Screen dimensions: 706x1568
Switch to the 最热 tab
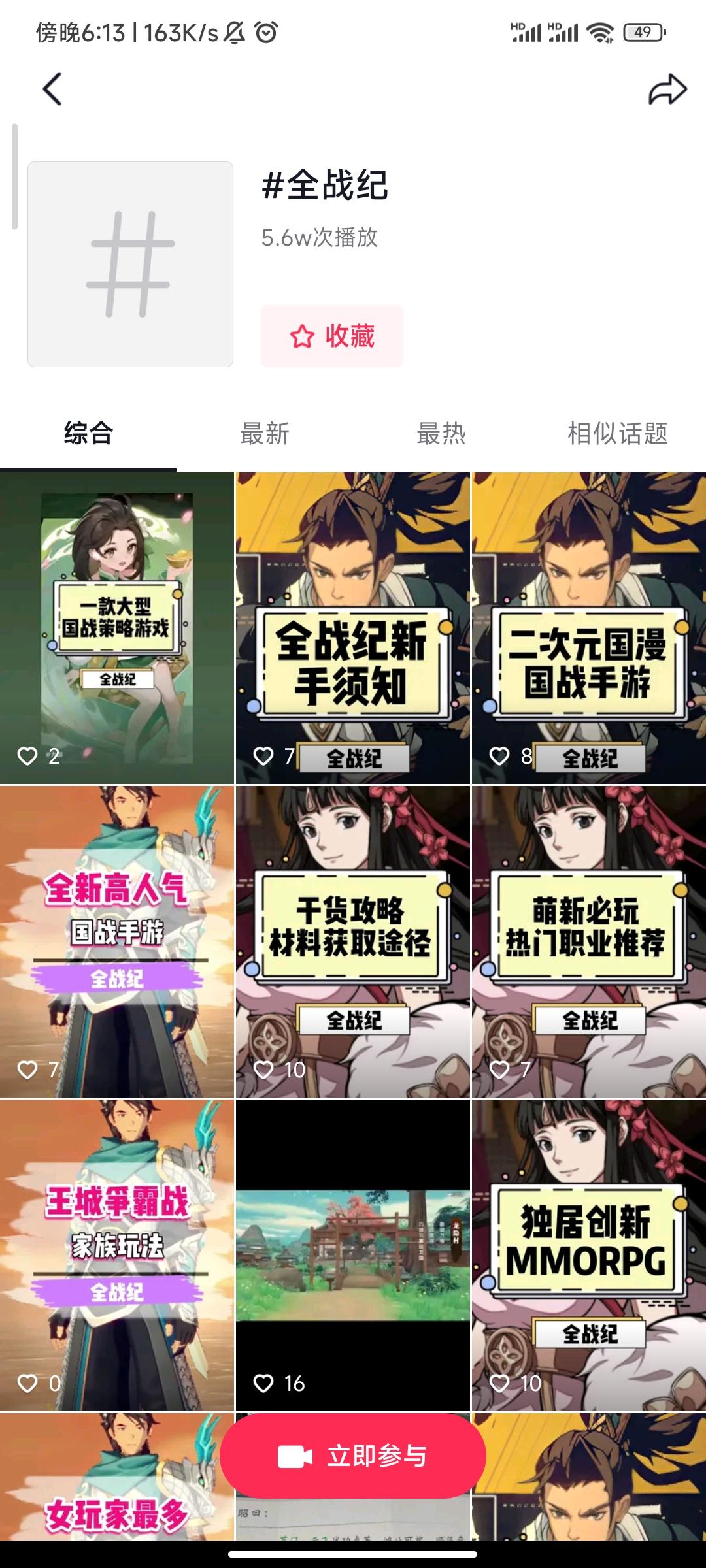[441, 433]
